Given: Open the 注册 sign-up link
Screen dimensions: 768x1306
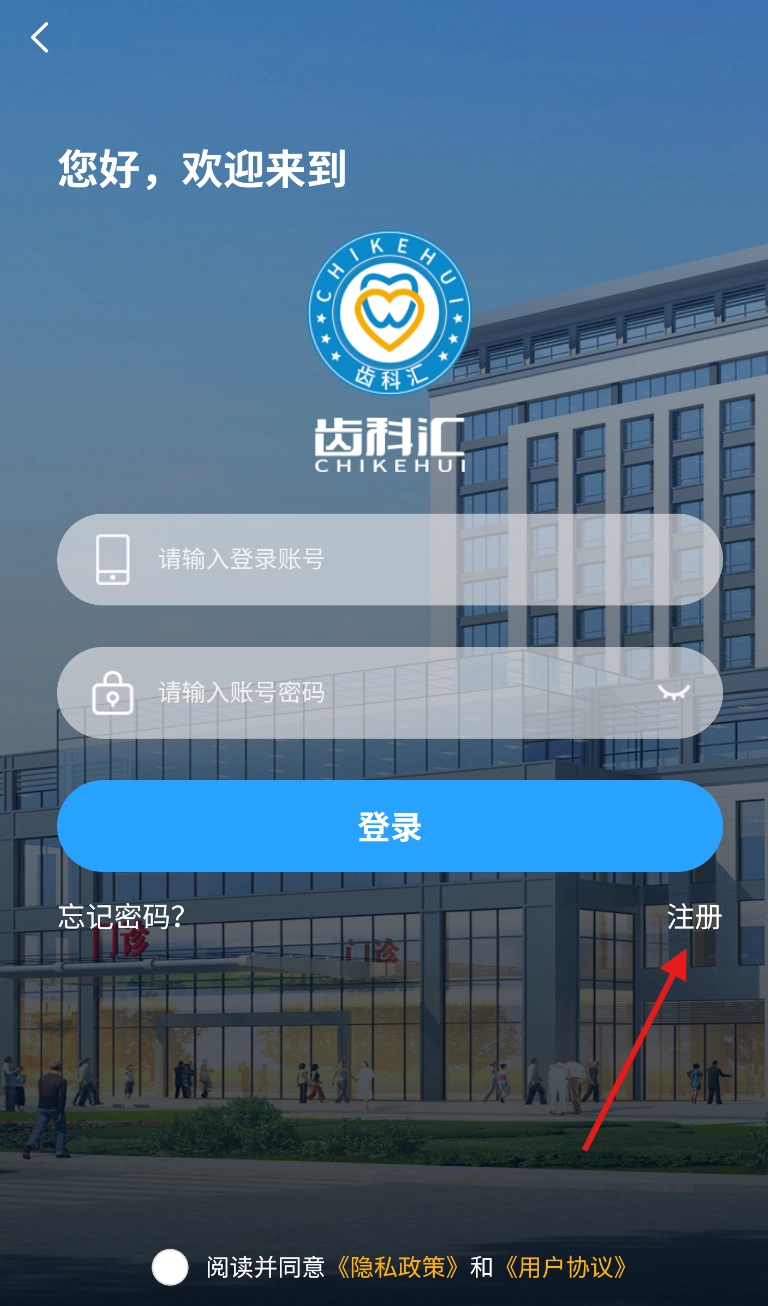Looking at the screenshot, I should click(x=694, y=916).
